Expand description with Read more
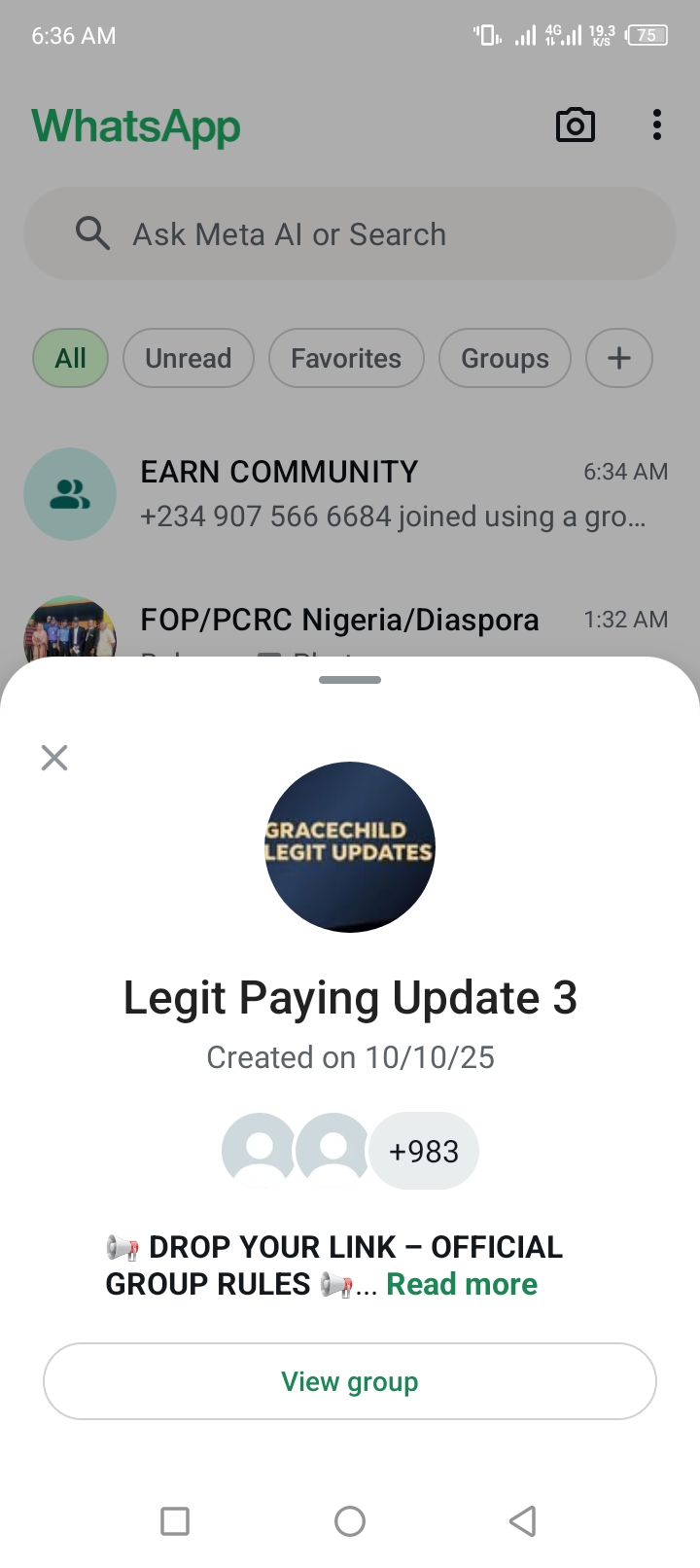The image size is (700, 1568). coord(462,1284)
